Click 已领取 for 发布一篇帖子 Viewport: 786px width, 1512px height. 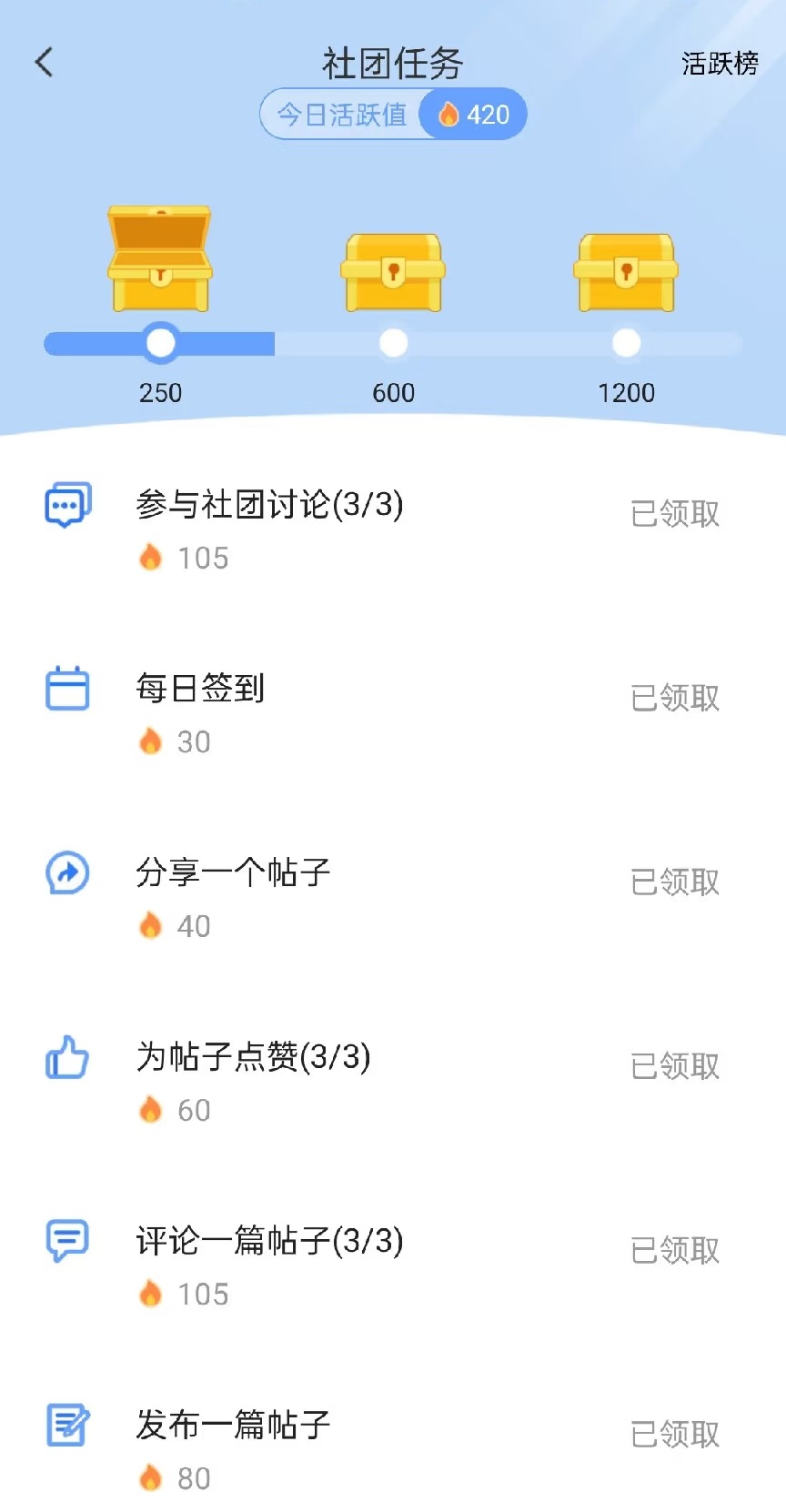coord(673,1434)
